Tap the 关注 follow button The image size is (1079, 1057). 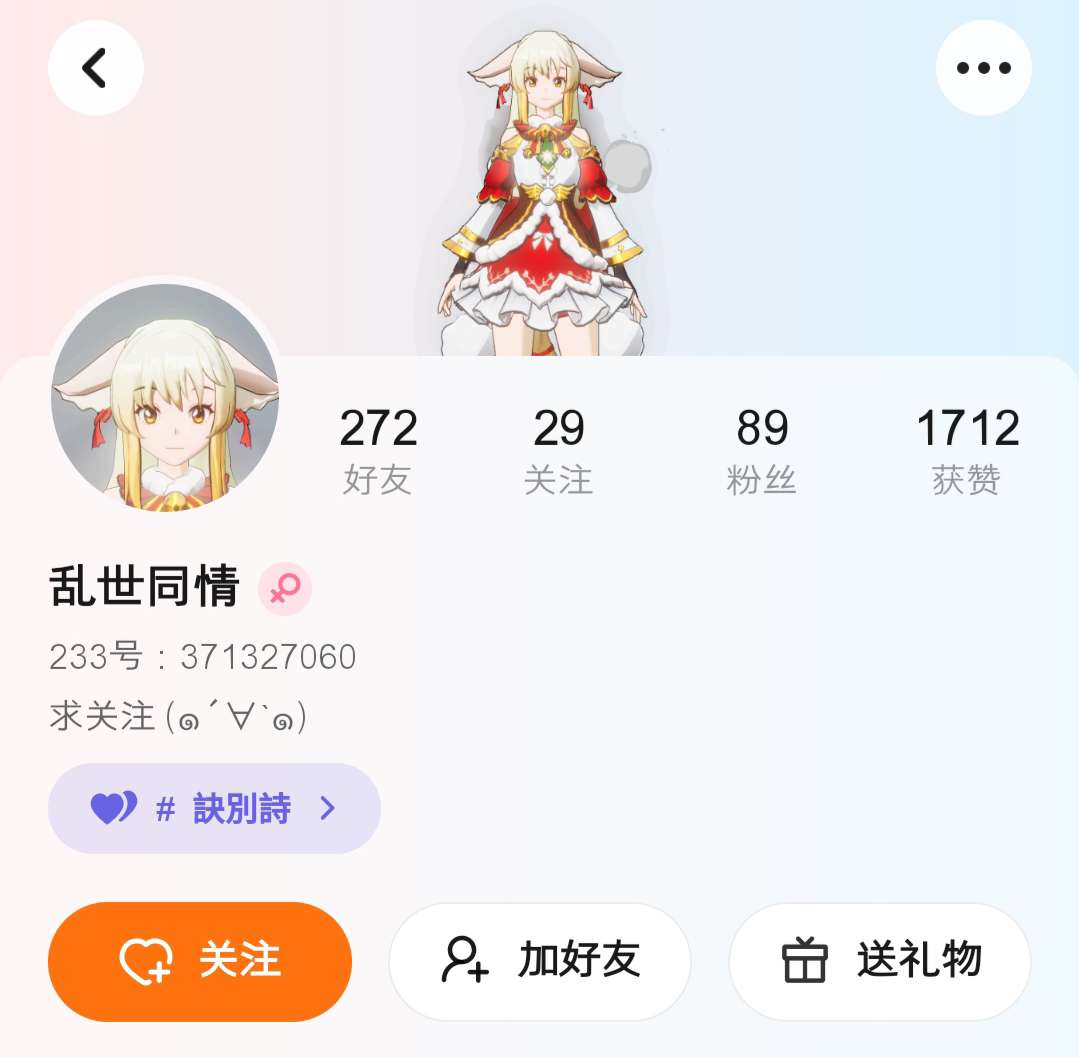[200, 961]
